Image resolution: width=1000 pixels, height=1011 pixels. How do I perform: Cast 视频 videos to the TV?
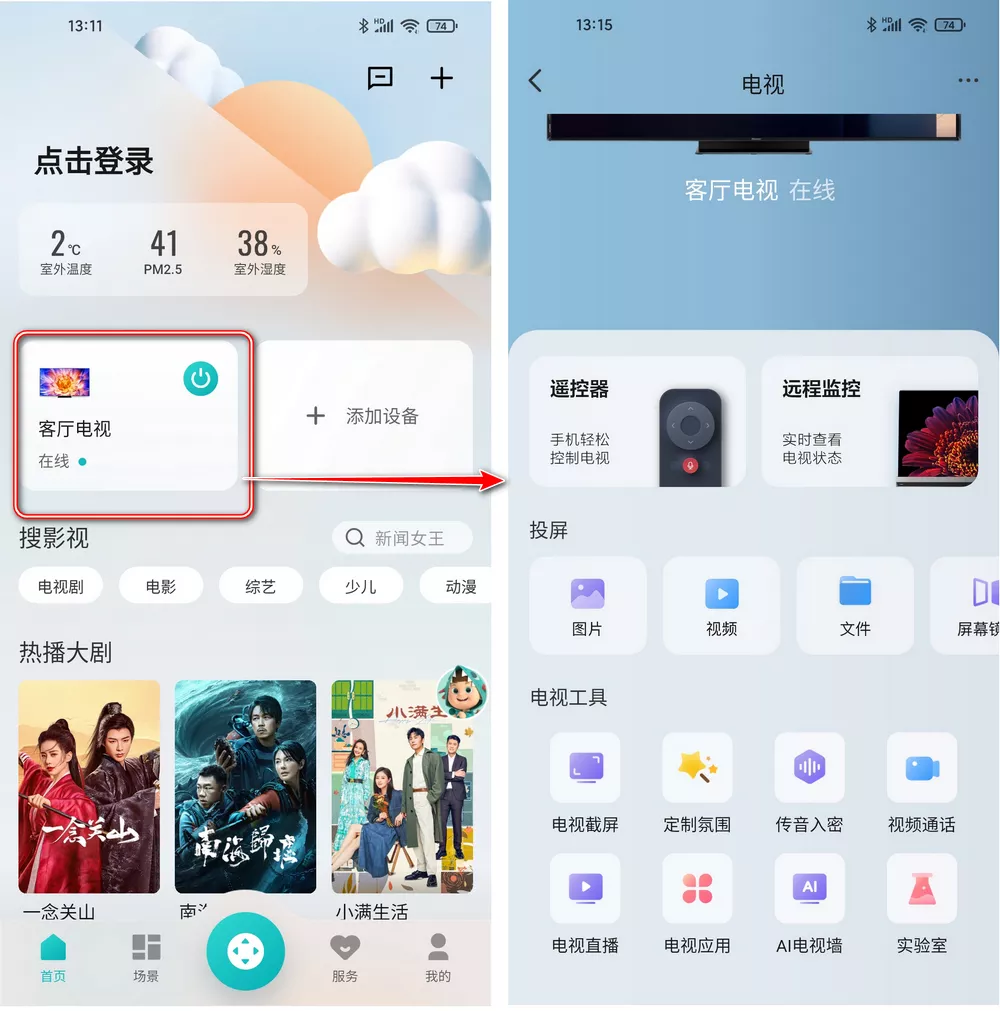721,605
